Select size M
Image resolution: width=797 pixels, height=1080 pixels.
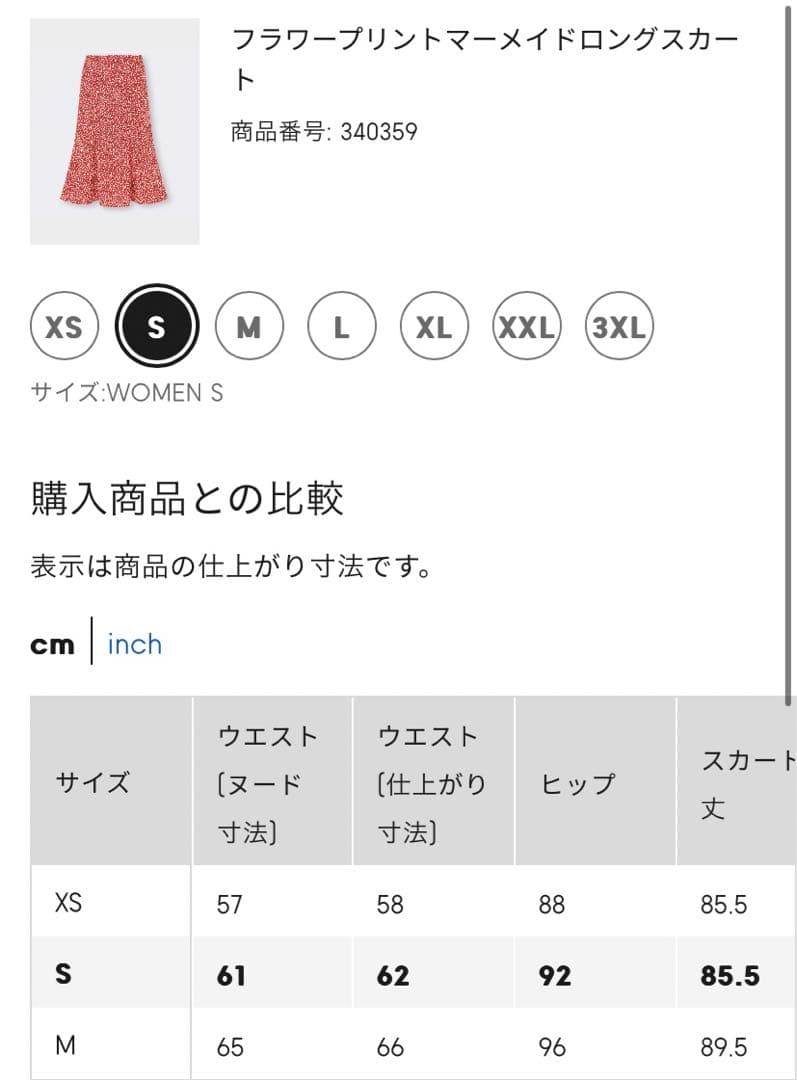point(249,327)
